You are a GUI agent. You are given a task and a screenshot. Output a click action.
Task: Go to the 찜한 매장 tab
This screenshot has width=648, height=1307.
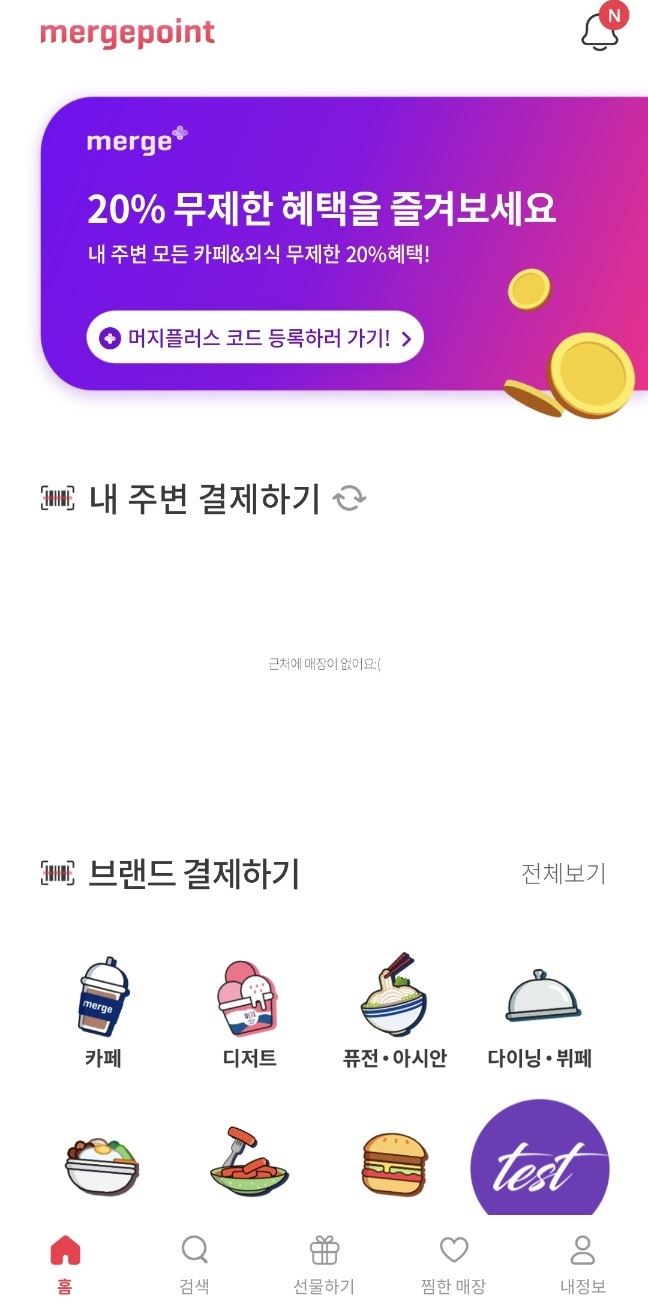454,1263
